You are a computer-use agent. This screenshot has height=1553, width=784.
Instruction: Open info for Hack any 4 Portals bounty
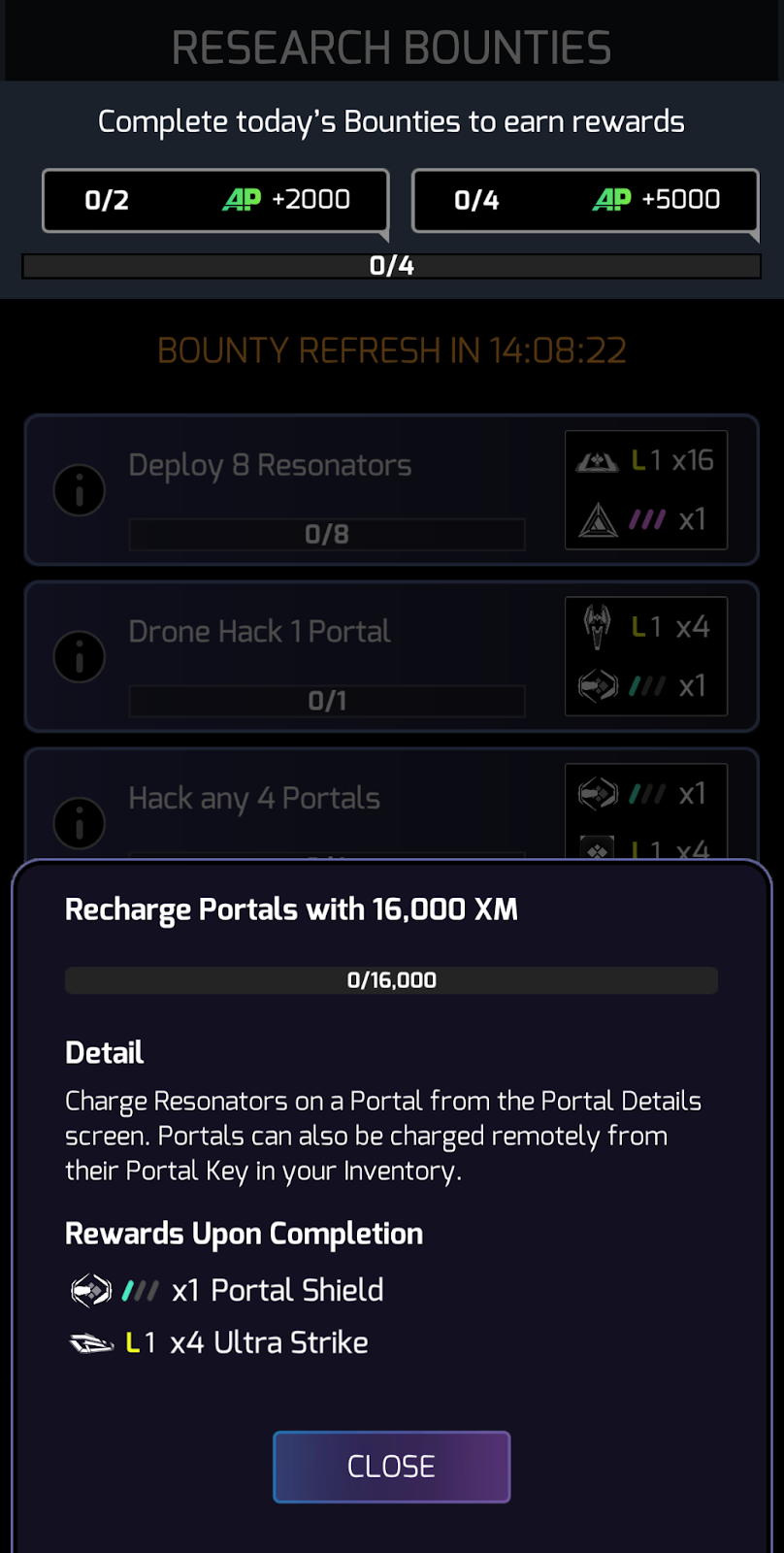pyautogui.click(x=80, y=823)
